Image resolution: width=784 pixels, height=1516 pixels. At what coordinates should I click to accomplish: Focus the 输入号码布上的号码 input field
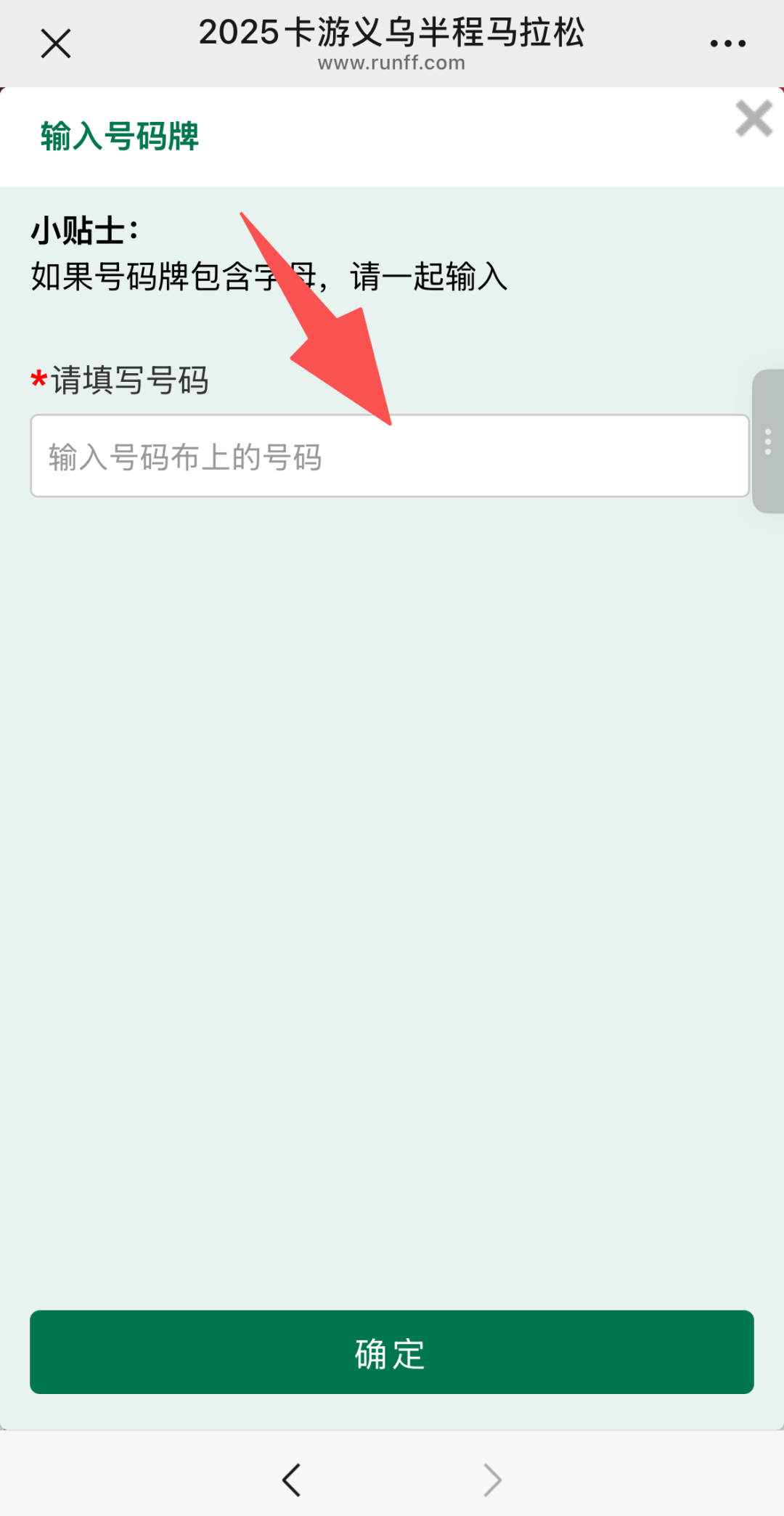click(389, 456)
